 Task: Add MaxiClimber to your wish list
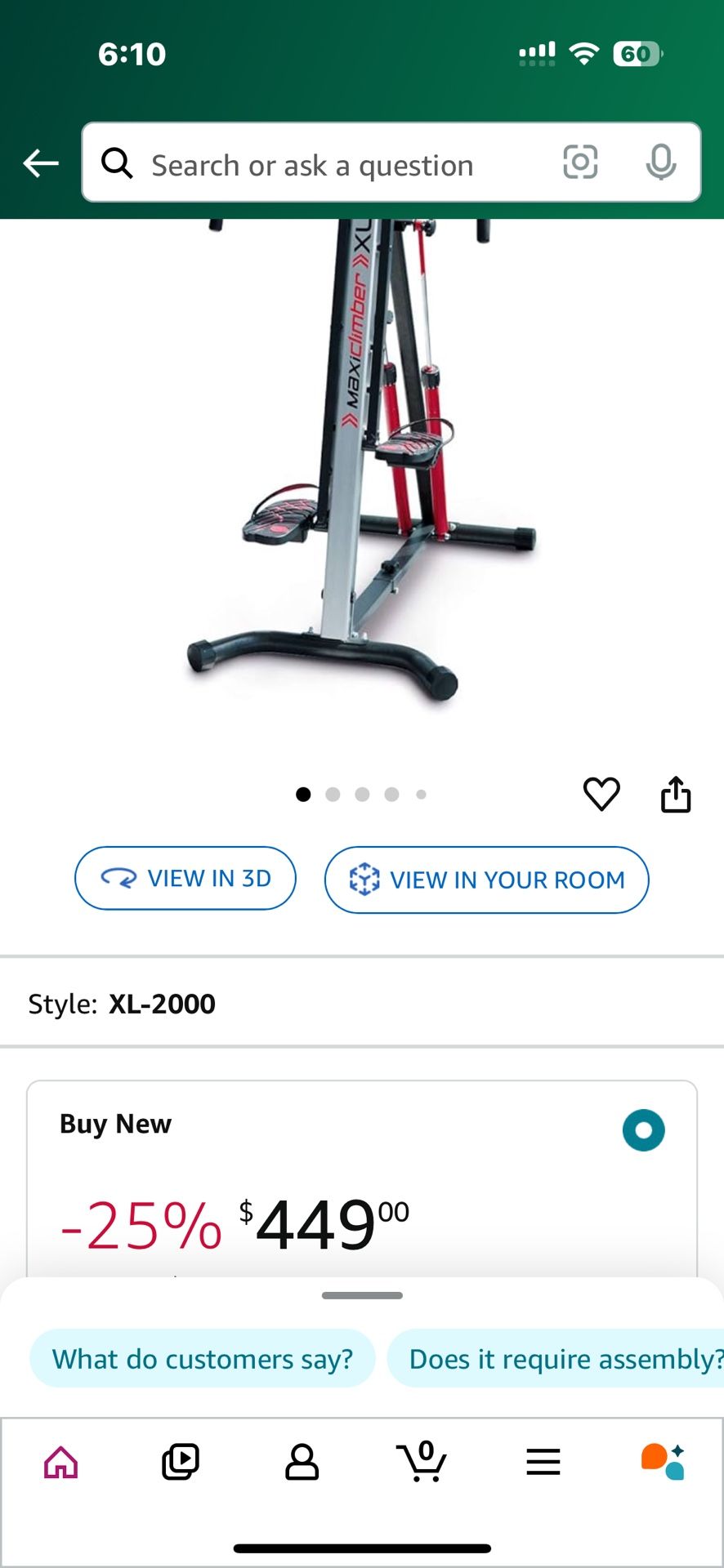pos(601,794)
